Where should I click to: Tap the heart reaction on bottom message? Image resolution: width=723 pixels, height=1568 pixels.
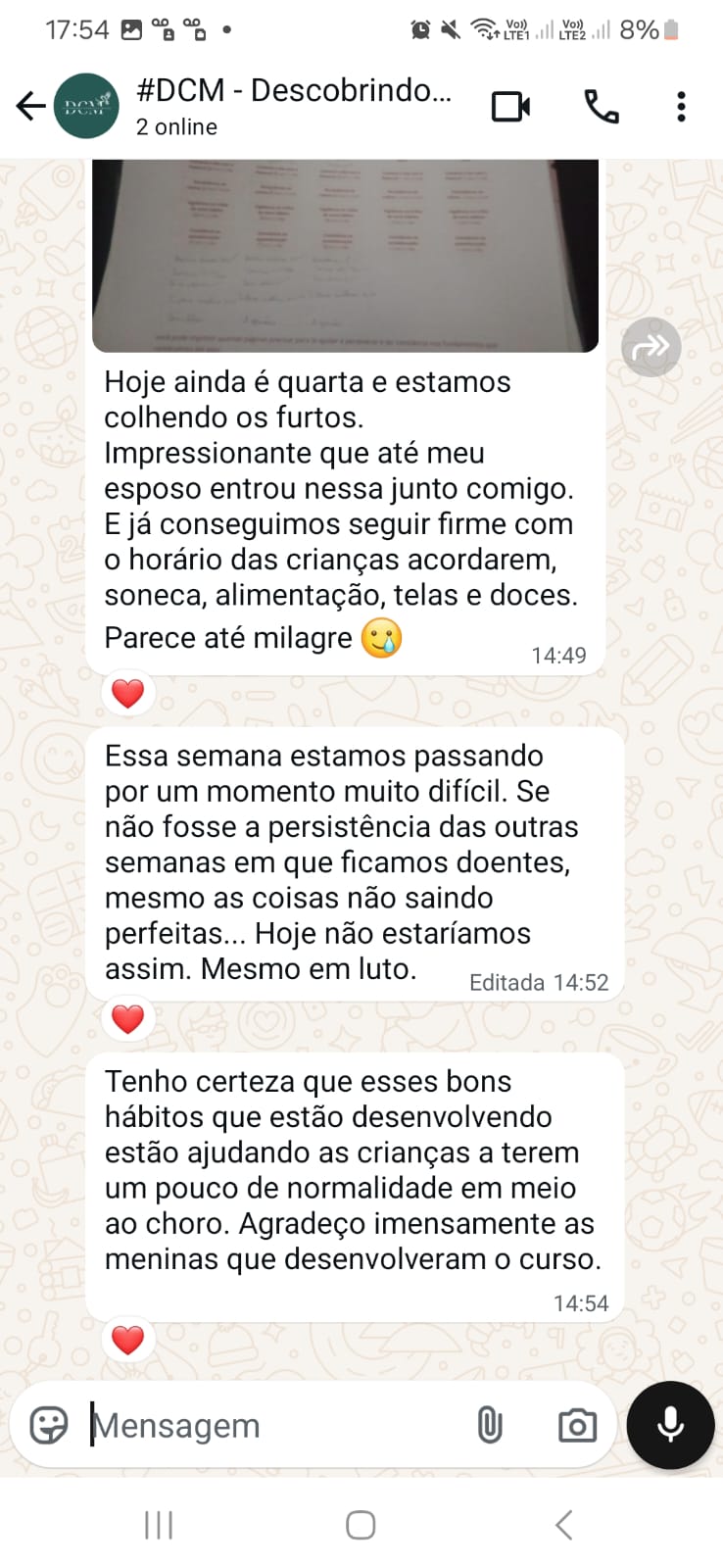coord(127,1340)
